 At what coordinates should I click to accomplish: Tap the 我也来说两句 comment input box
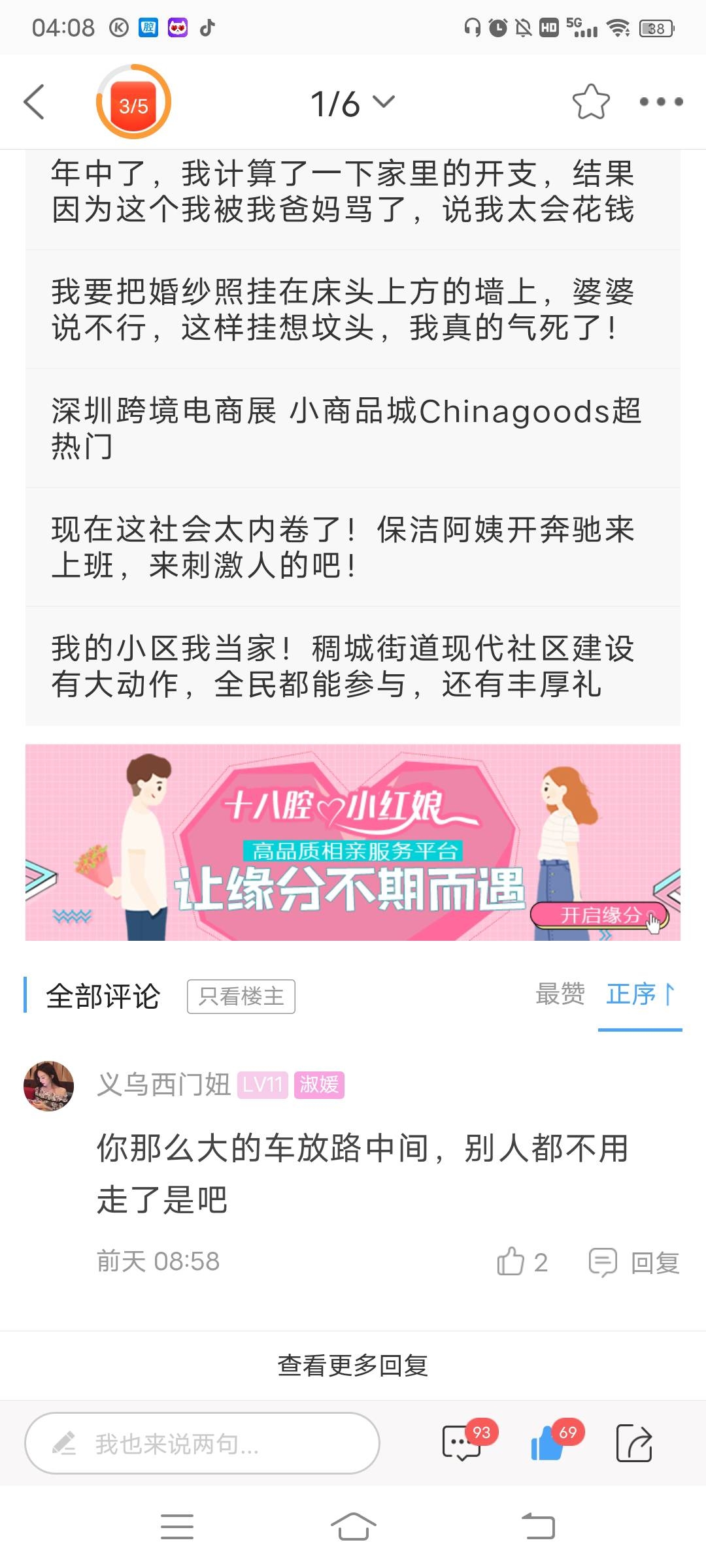203,1443
